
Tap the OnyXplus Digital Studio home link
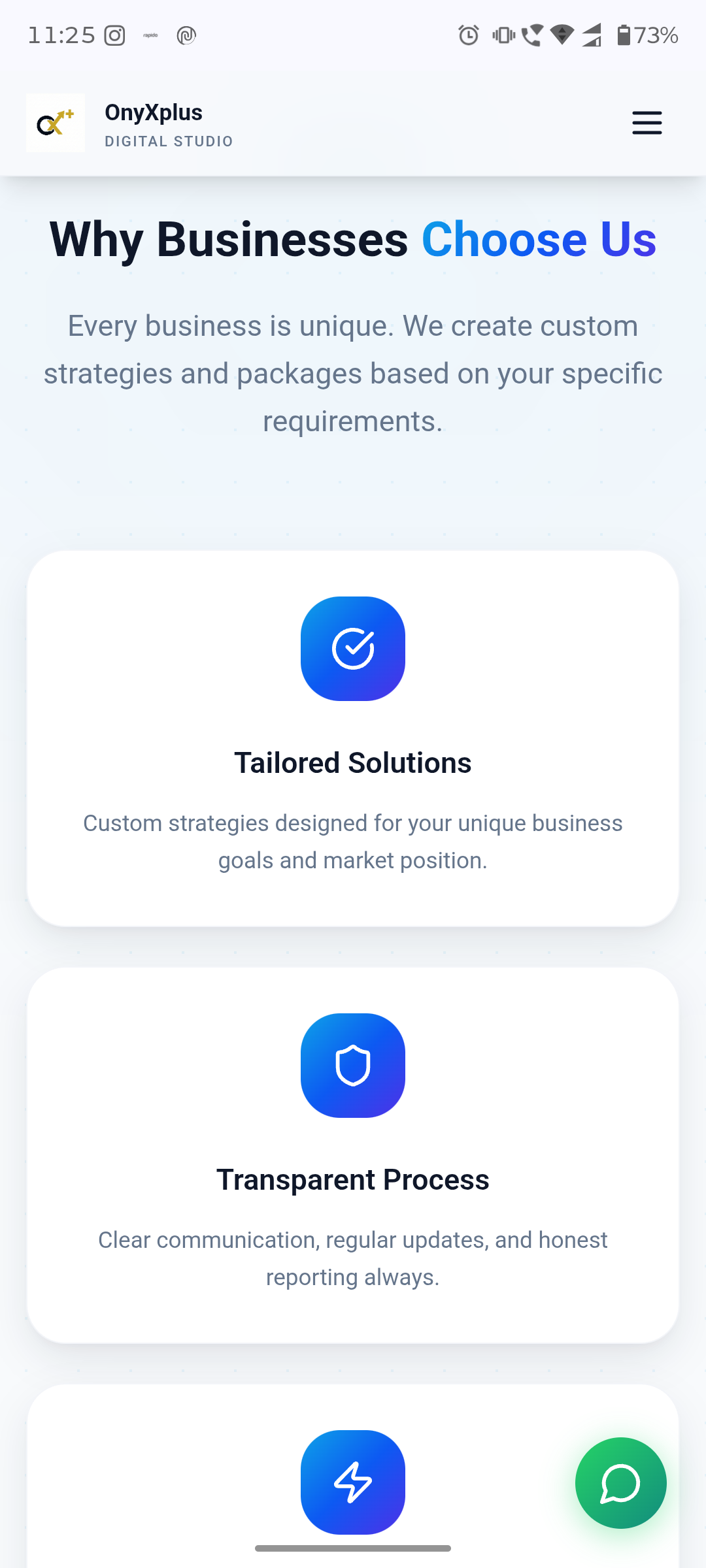(x=130, y=123)
